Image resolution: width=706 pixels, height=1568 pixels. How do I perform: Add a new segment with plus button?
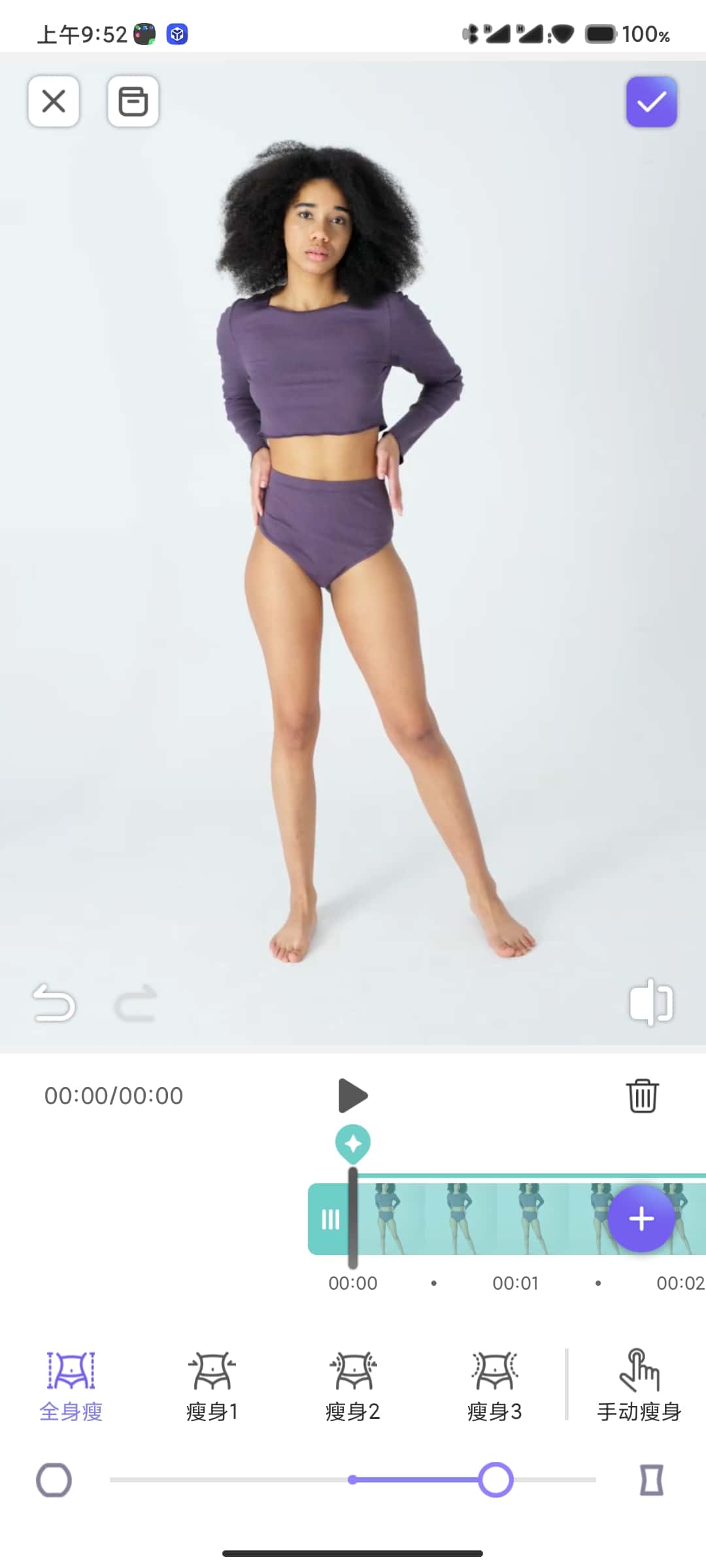(641, 1218)
